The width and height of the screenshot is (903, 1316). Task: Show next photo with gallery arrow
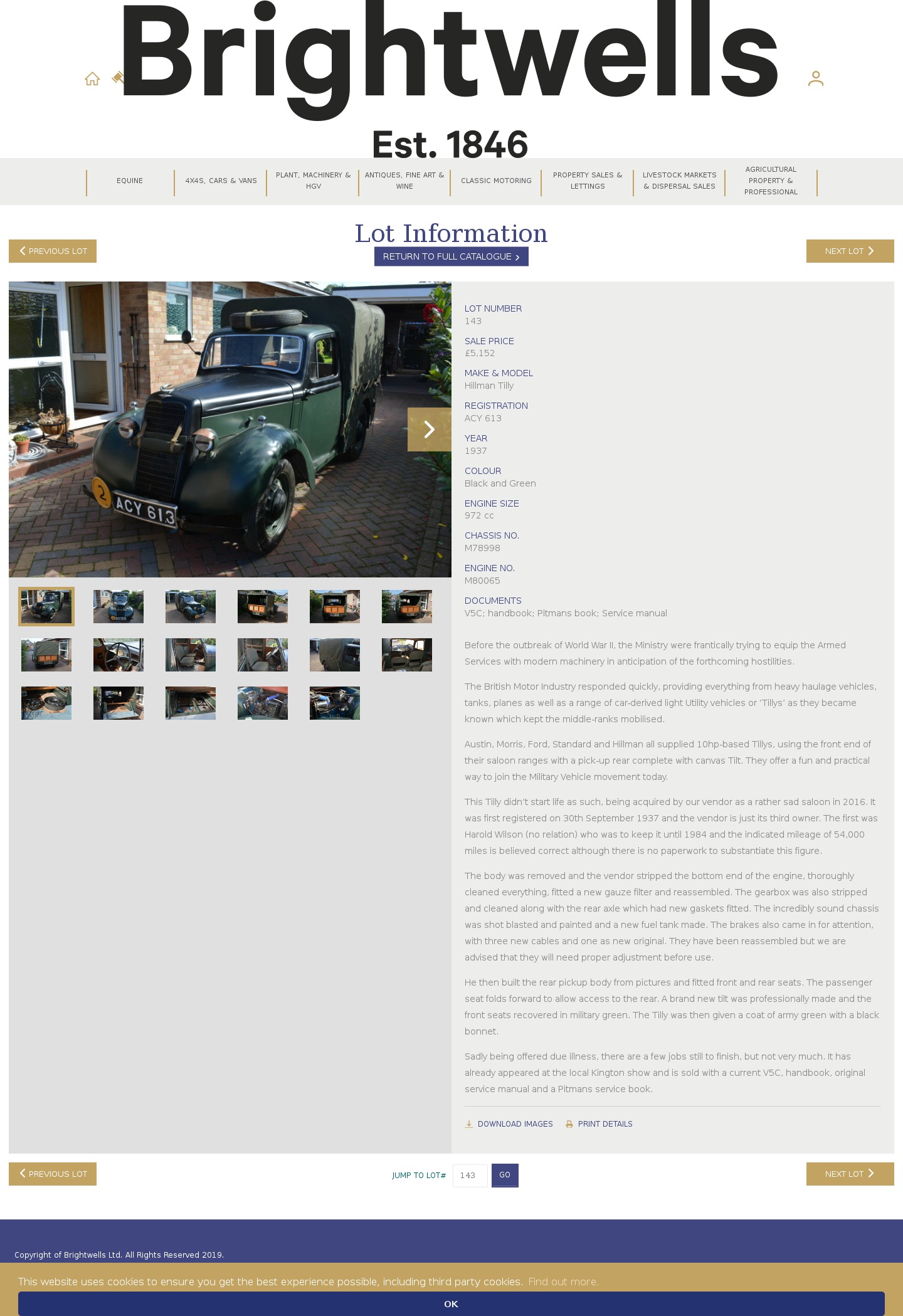tap(429, 429)
